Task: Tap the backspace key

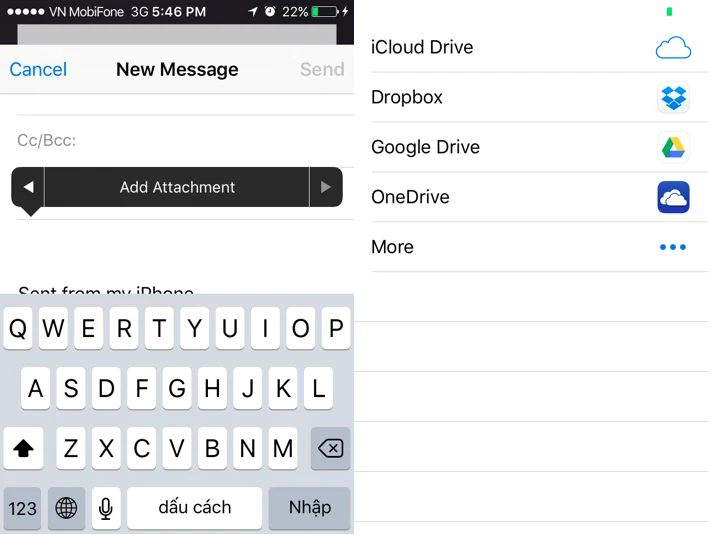Action: pyautogui.click(x=329, y=449)
